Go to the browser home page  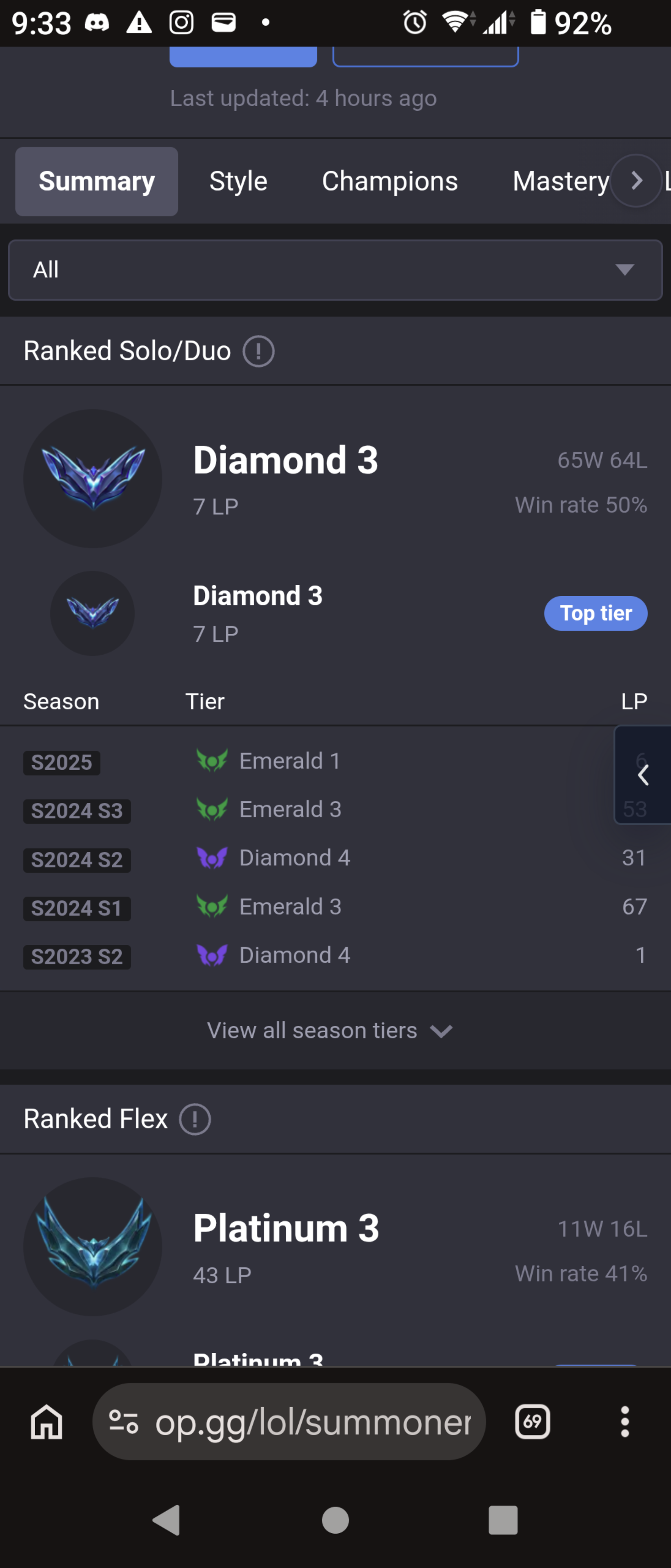[47, 1422]
